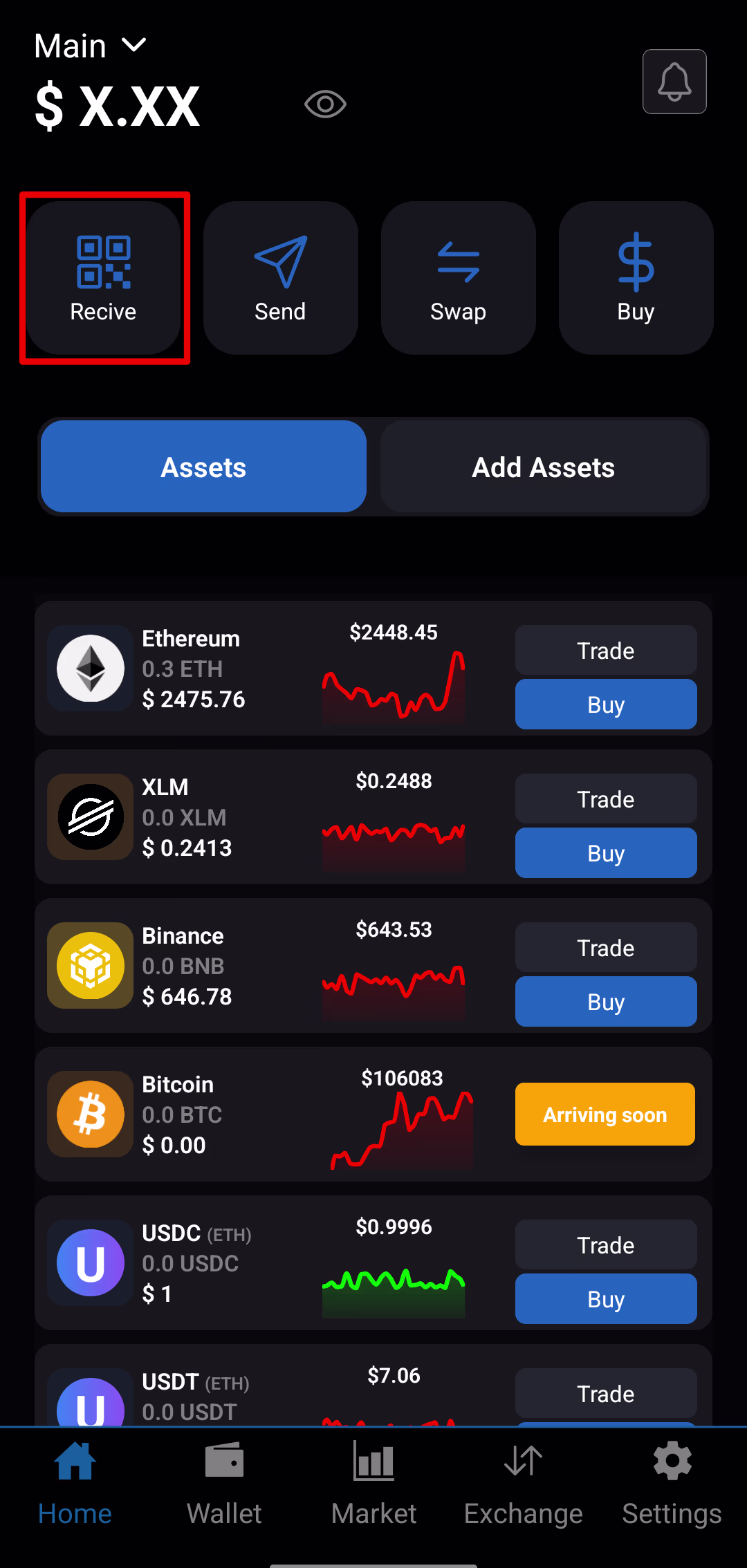Toggle balance visibility with the eye icon

[325, 104]
